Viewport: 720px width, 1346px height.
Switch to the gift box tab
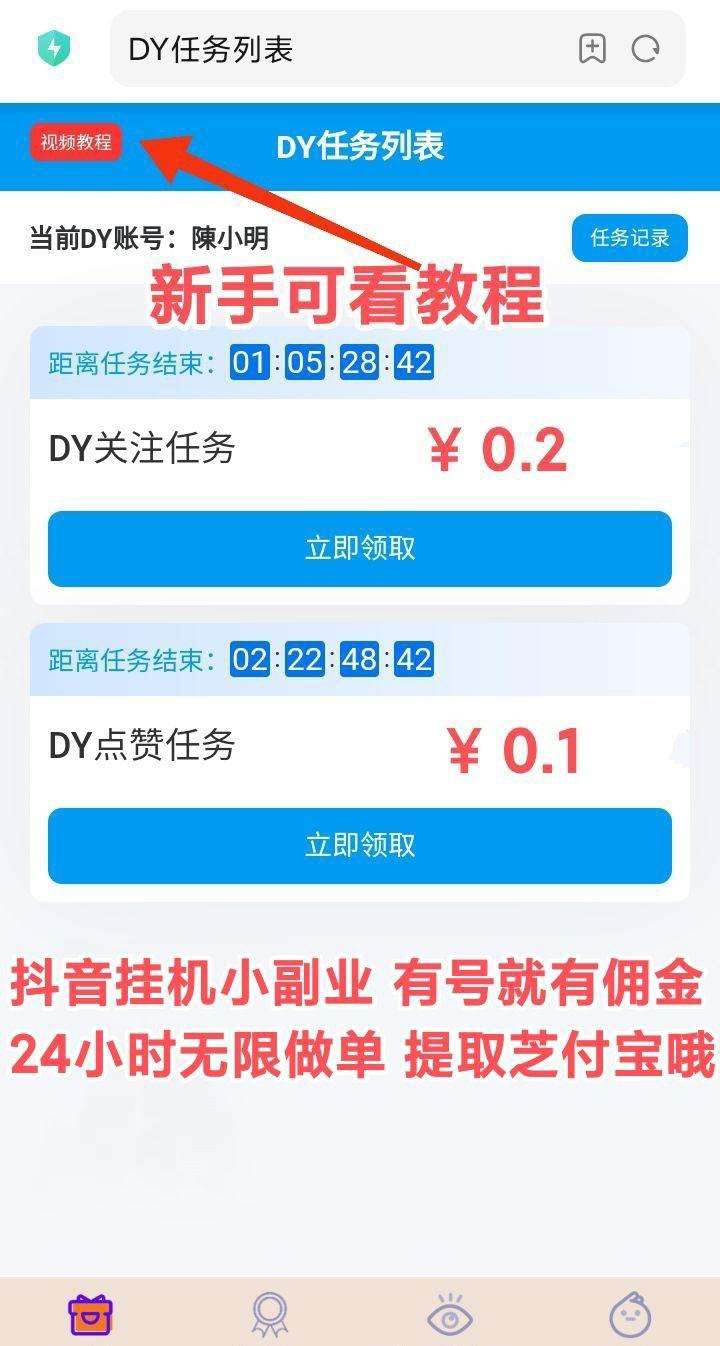pos(90,1314)
